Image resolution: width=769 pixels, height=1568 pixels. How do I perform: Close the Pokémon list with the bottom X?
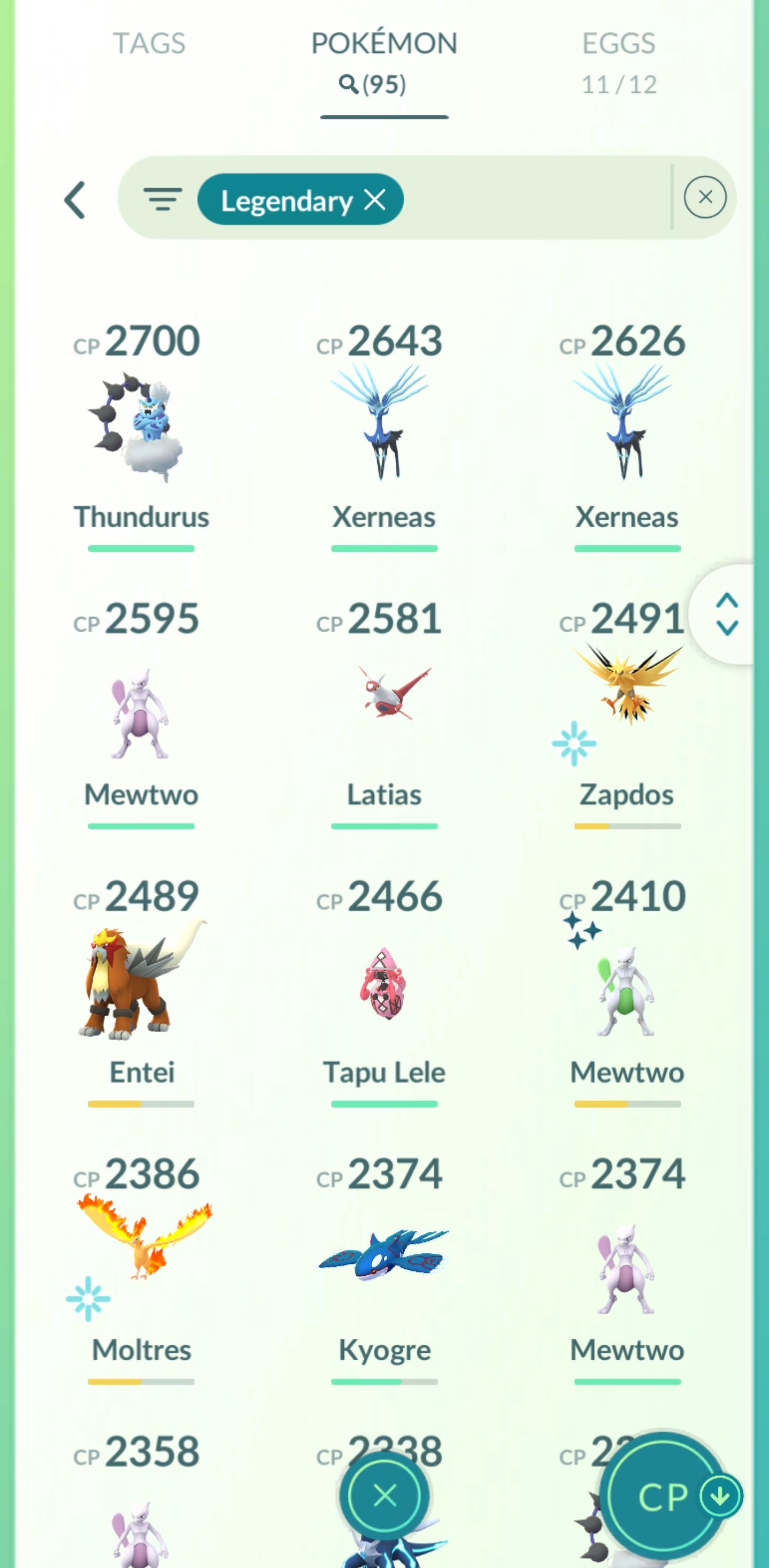tap(384, 1495)
